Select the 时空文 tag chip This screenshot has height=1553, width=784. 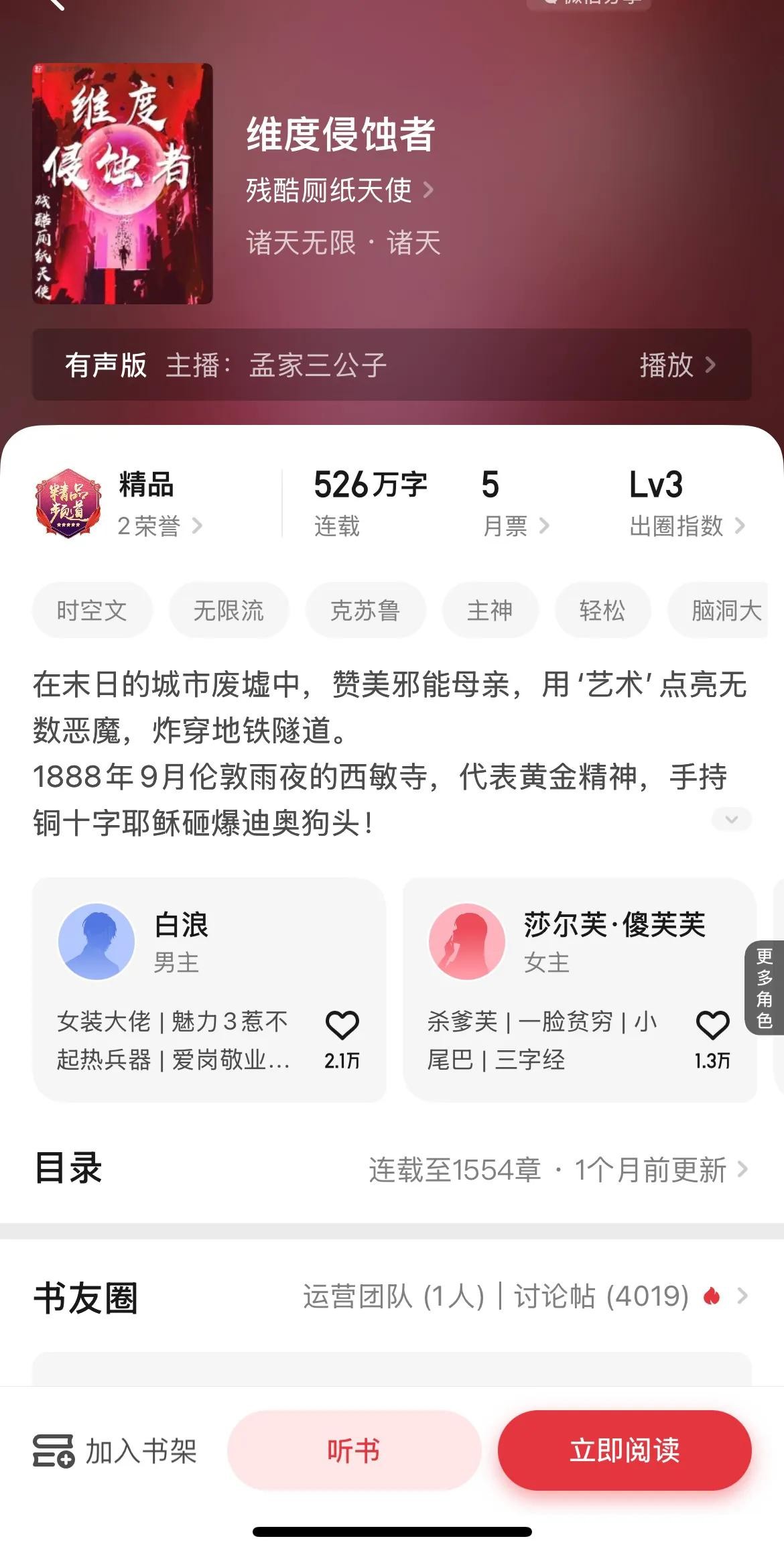tap(92, 611)
